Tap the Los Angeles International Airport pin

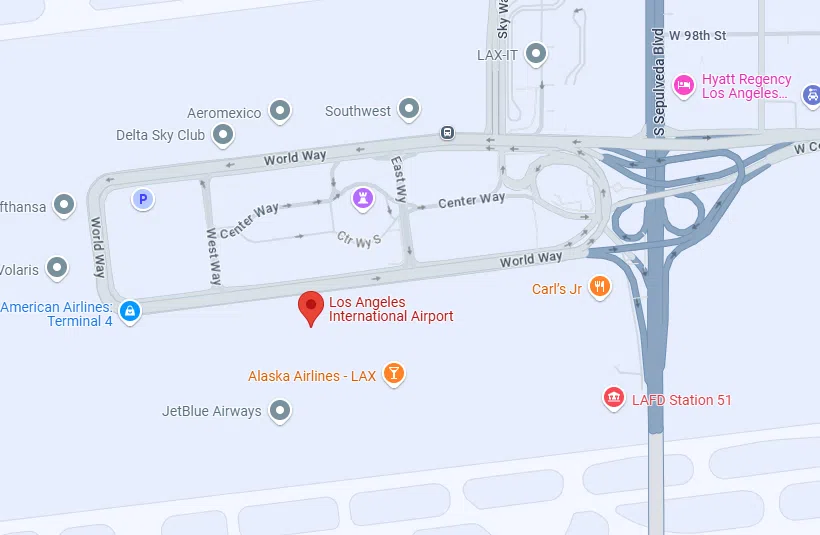point(312,307)
